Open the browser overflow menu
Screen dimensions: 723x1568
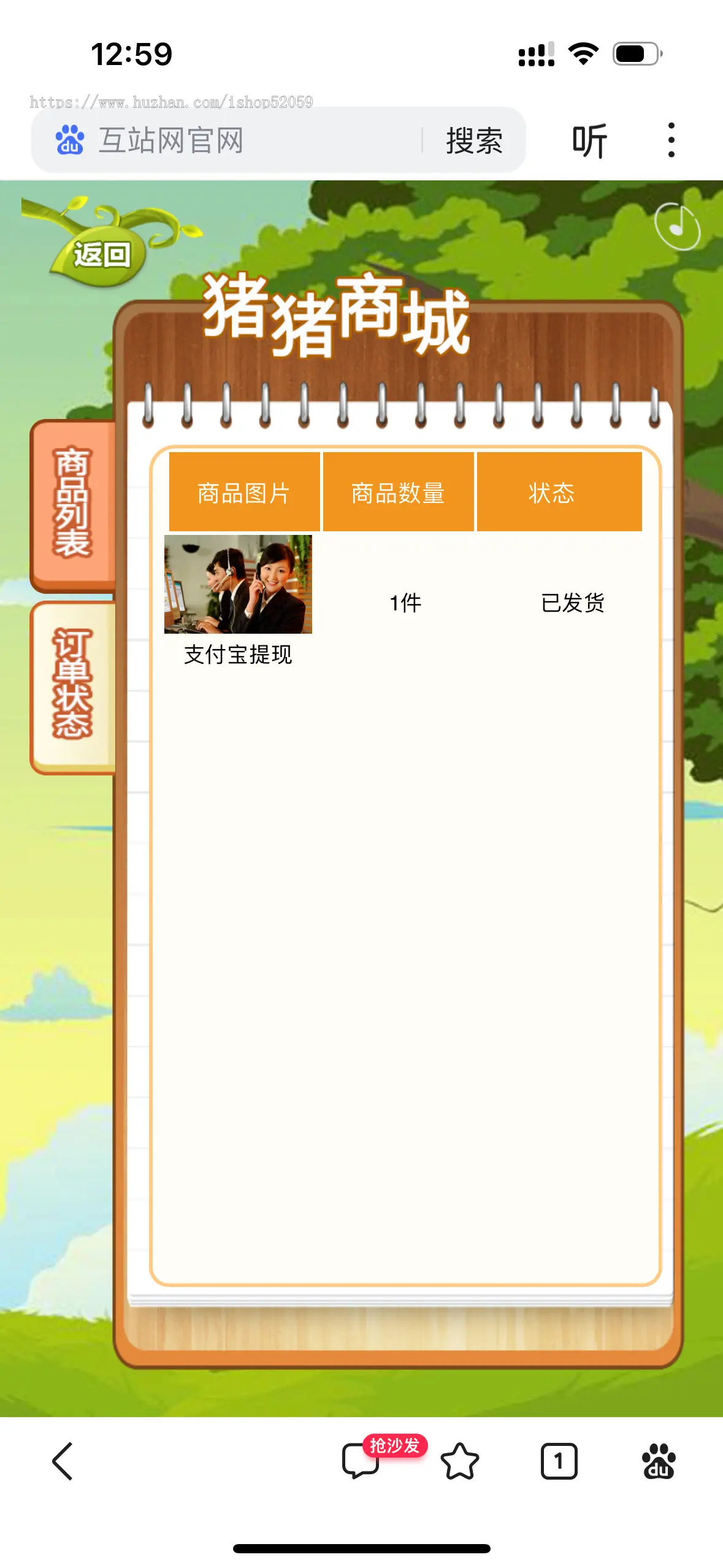click(x=671, y=140)
